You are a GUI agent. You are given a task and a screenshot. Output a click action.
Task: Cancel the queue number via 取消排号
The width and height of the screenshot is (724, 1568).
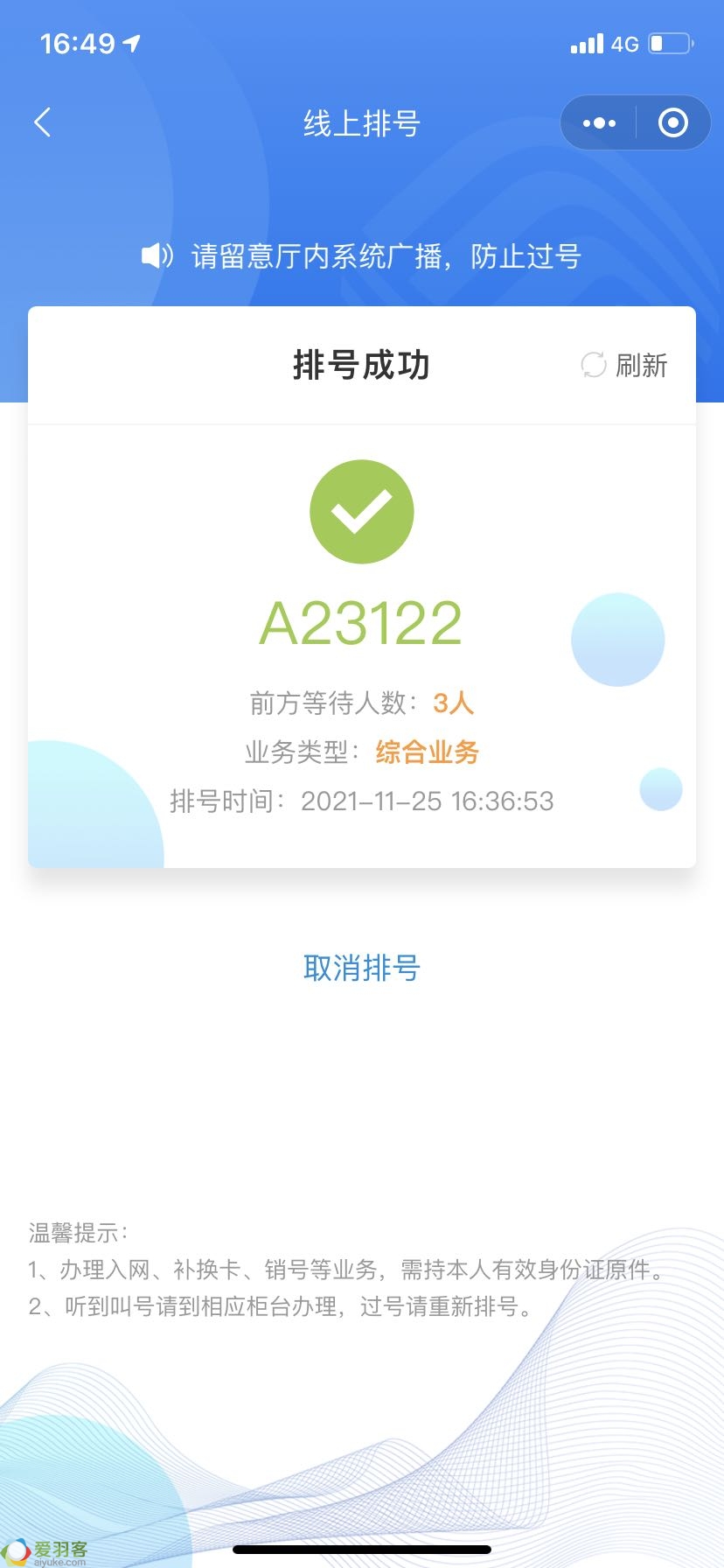(361, 968)
